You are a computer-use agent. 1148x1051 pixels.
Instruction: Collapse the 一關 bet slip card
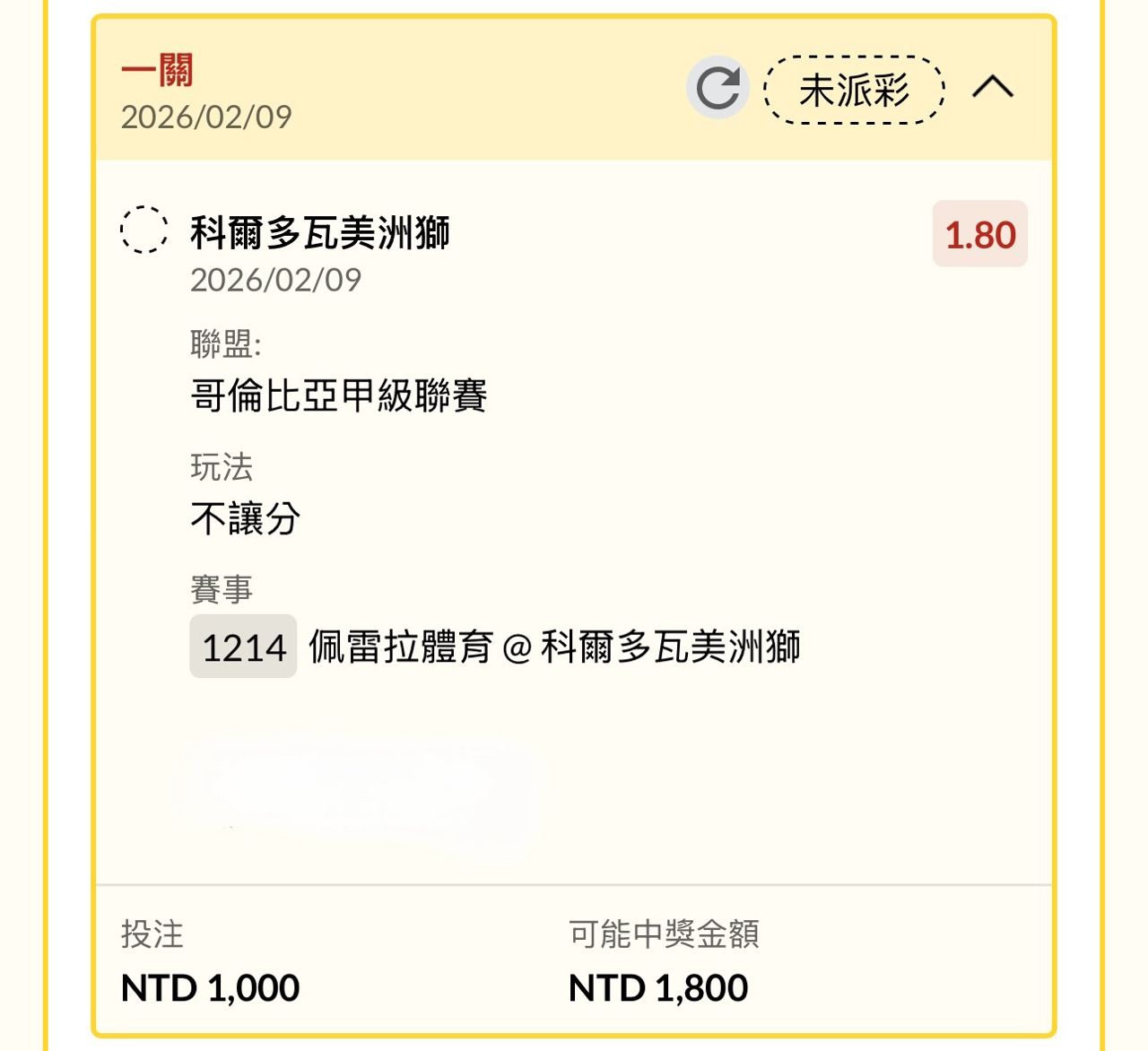pyautogui.click(x=993, y=88)
